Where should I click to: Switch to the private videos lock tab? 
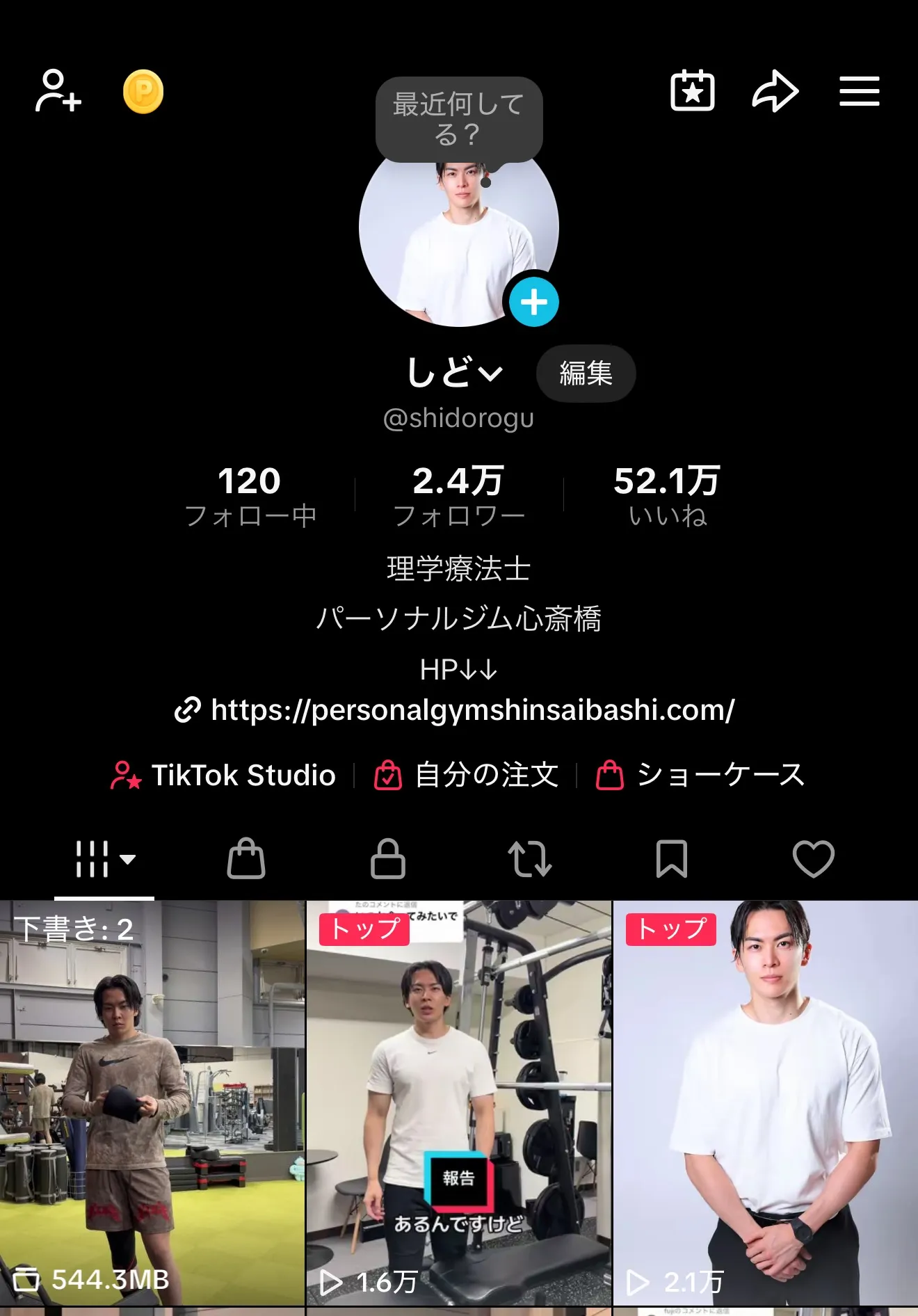[x=387, y=859]
